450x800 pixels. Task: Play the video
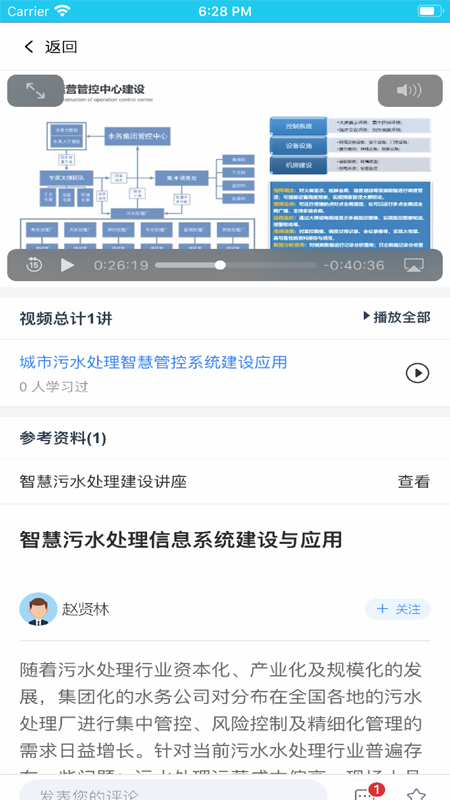tap(67, 265)
